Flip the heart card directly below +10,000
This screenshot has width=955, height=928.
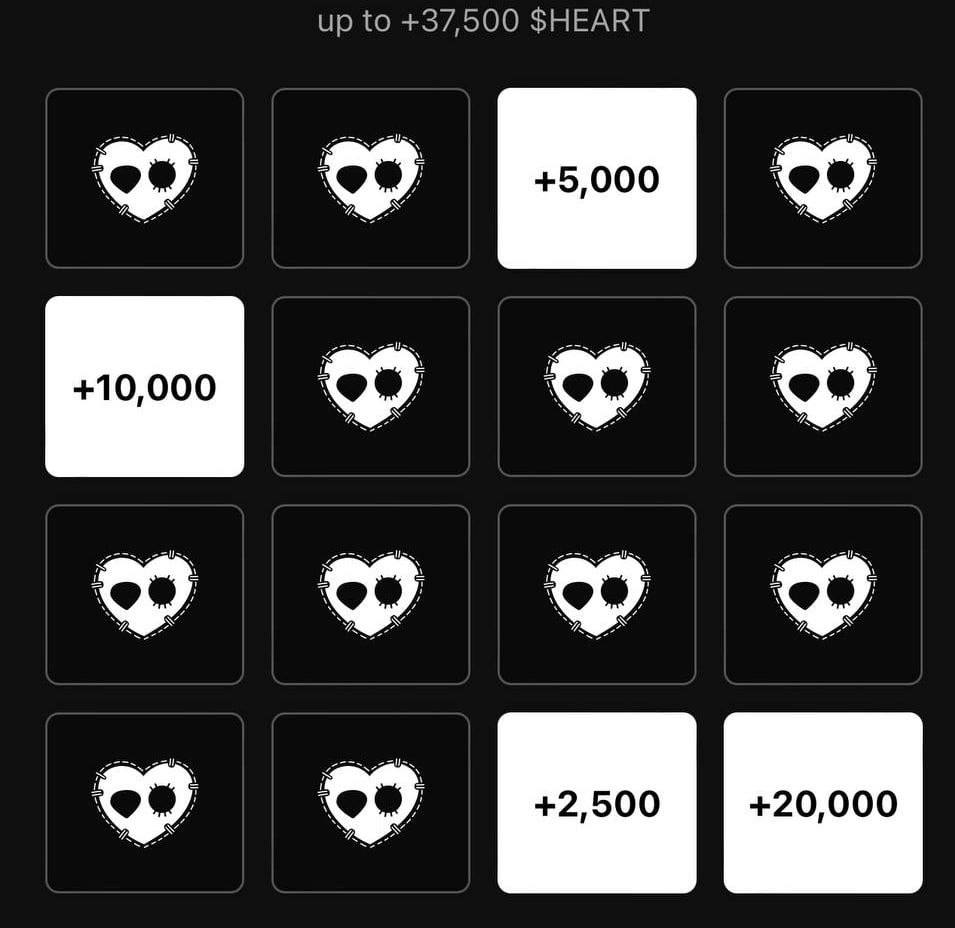point(144,594)
